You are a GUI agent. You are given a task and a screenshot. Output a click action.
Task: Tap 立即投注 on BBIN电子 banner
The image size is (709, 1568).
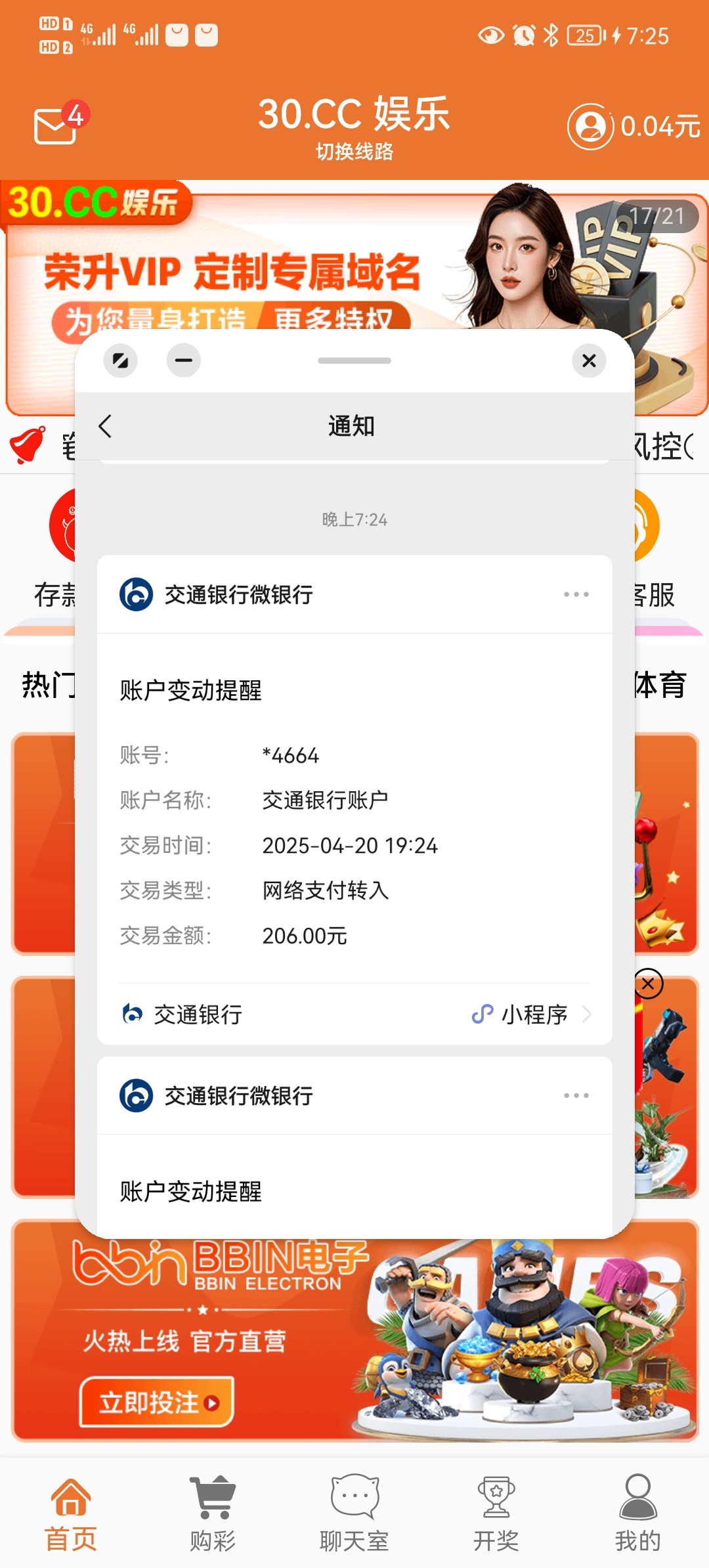point(156,1403)
